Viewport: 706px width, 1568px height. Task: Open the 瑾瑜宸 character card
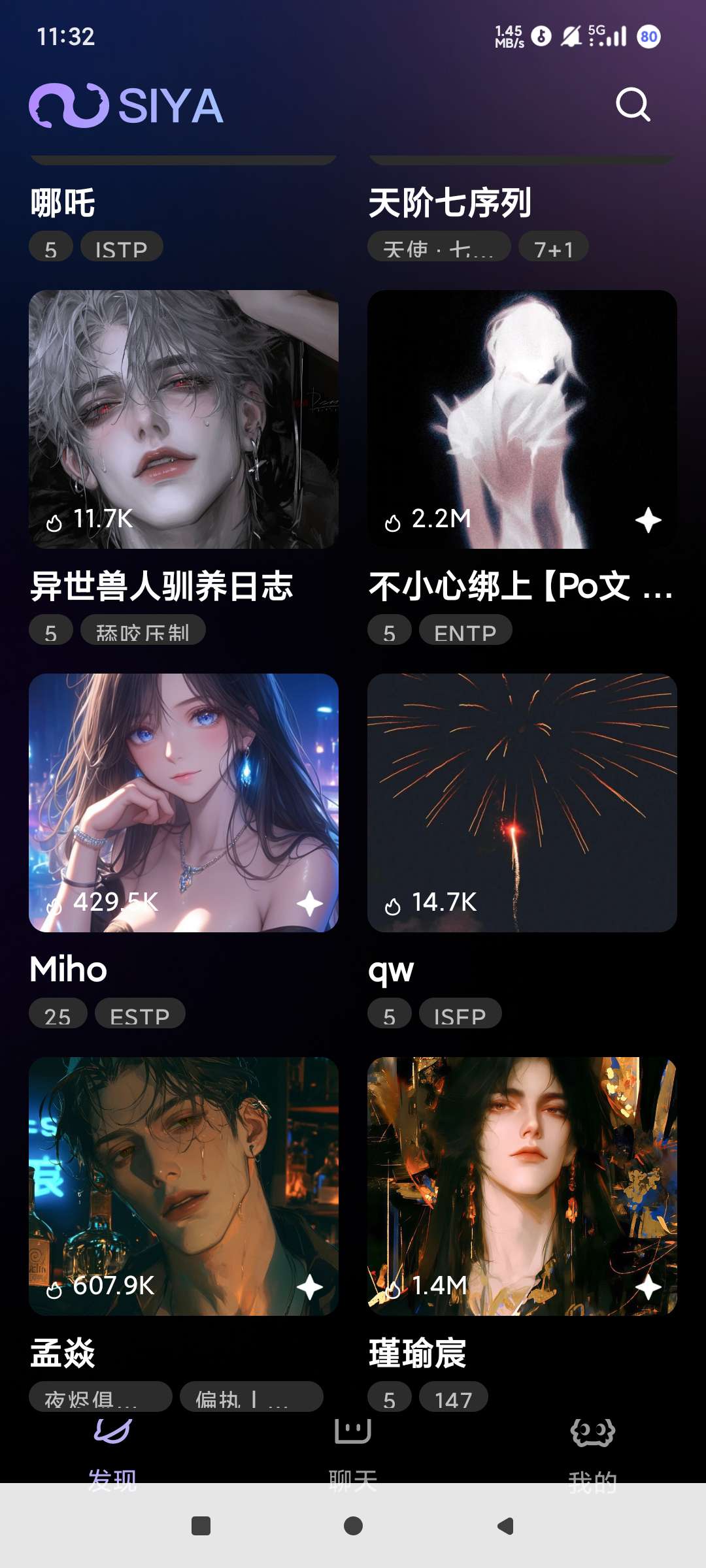(x=522, y=1186)
